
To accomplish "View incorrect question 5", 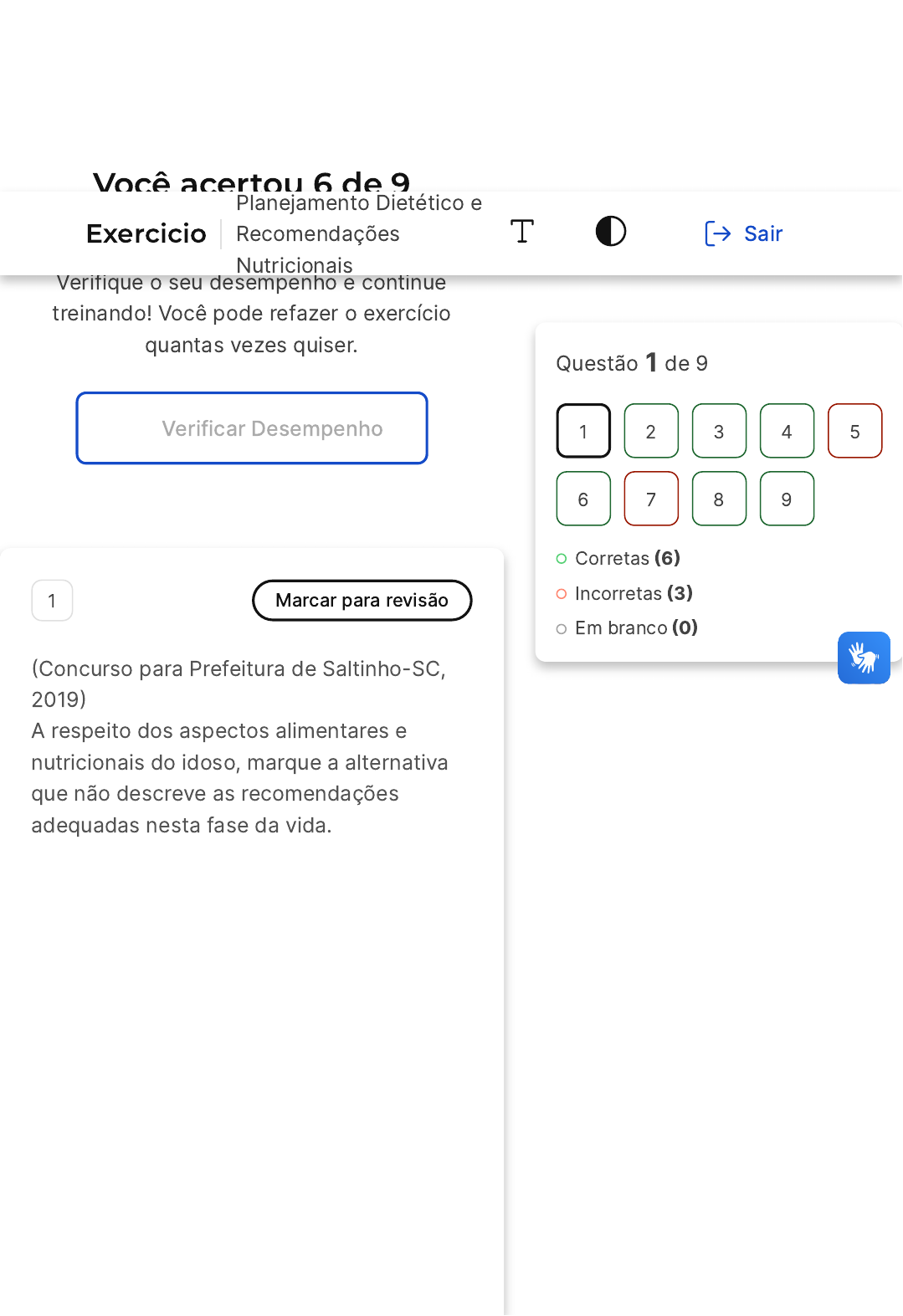I will pos(854,432).
